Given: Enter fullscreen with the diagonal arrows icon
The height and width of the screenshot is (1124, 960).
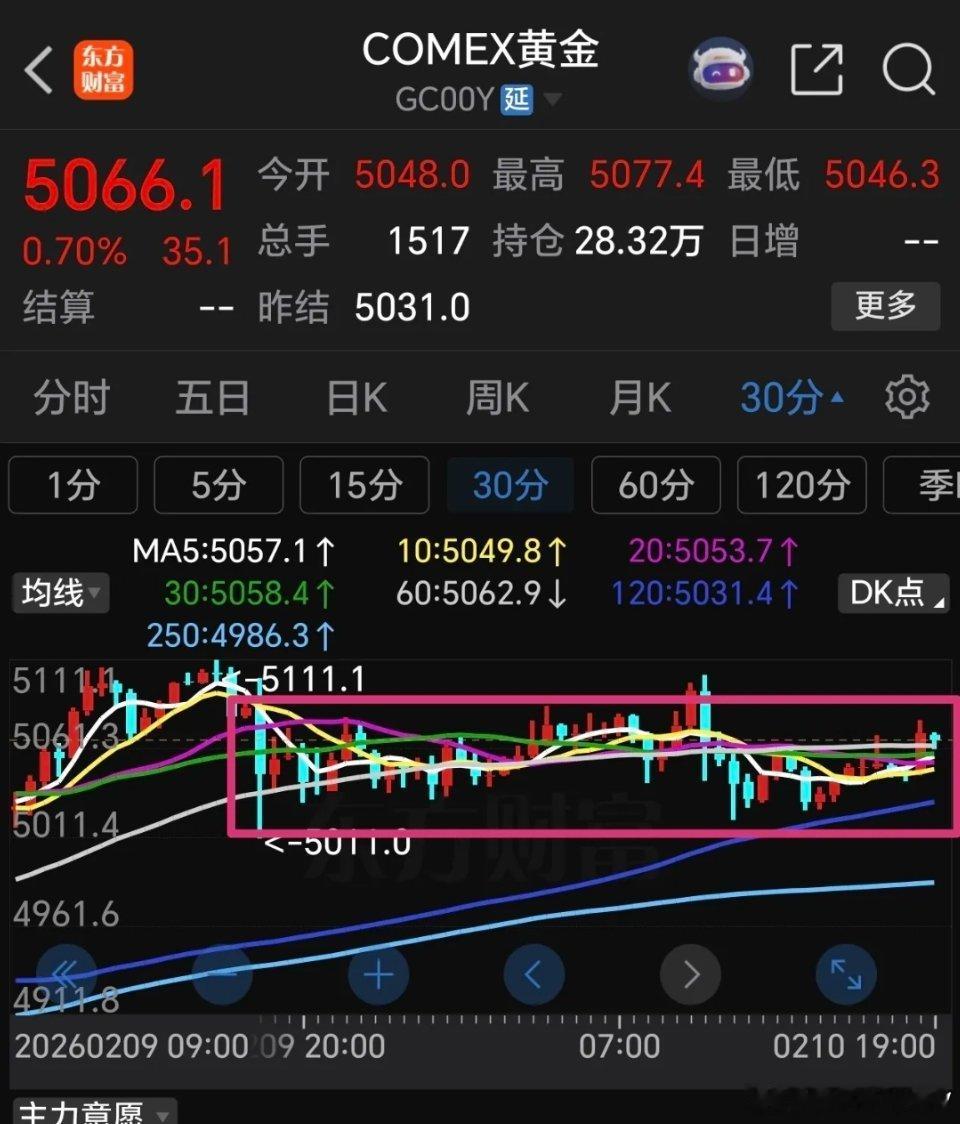Looking at the screenshot, I should [x=845, y=973].
